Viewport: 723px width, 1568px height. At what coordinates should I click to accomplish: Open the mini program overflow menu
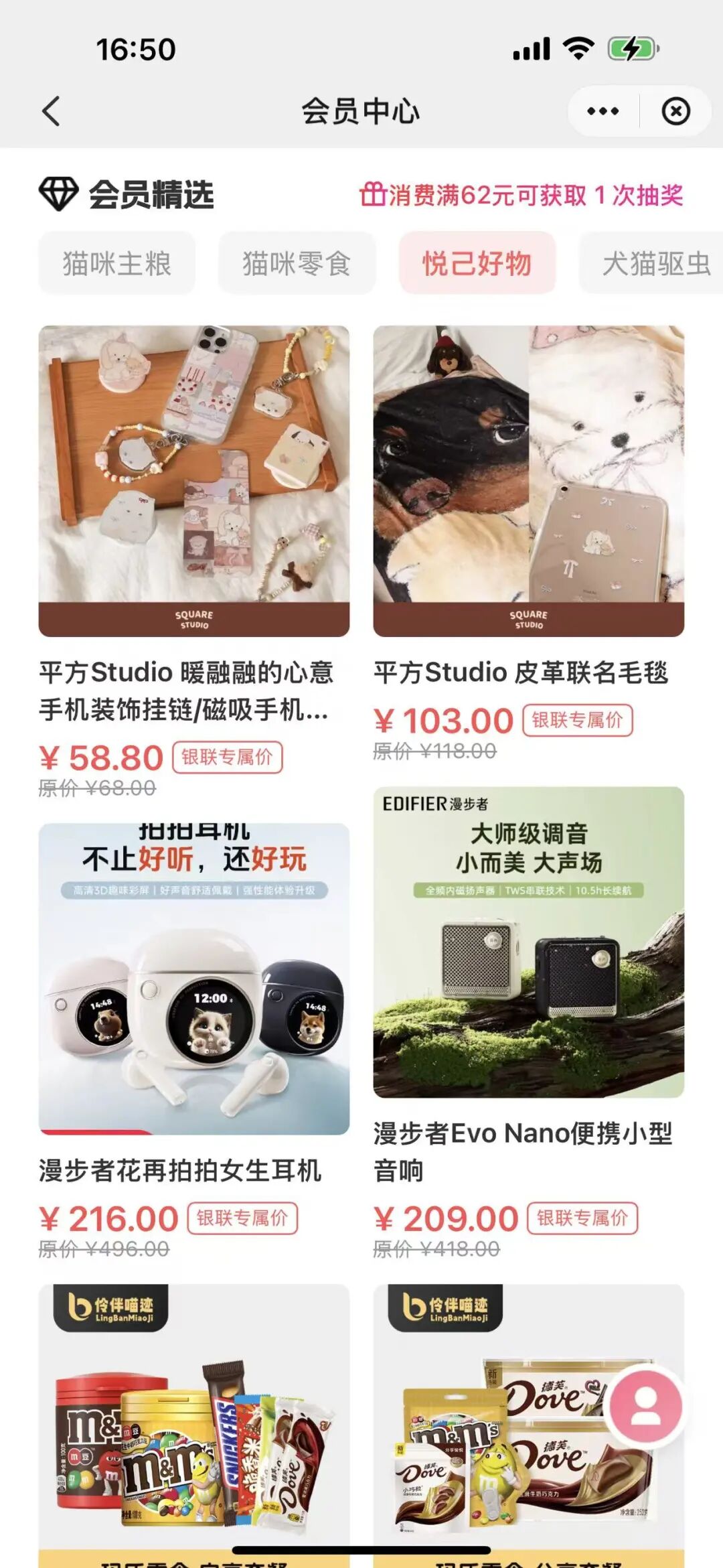[x=602, y=111]
